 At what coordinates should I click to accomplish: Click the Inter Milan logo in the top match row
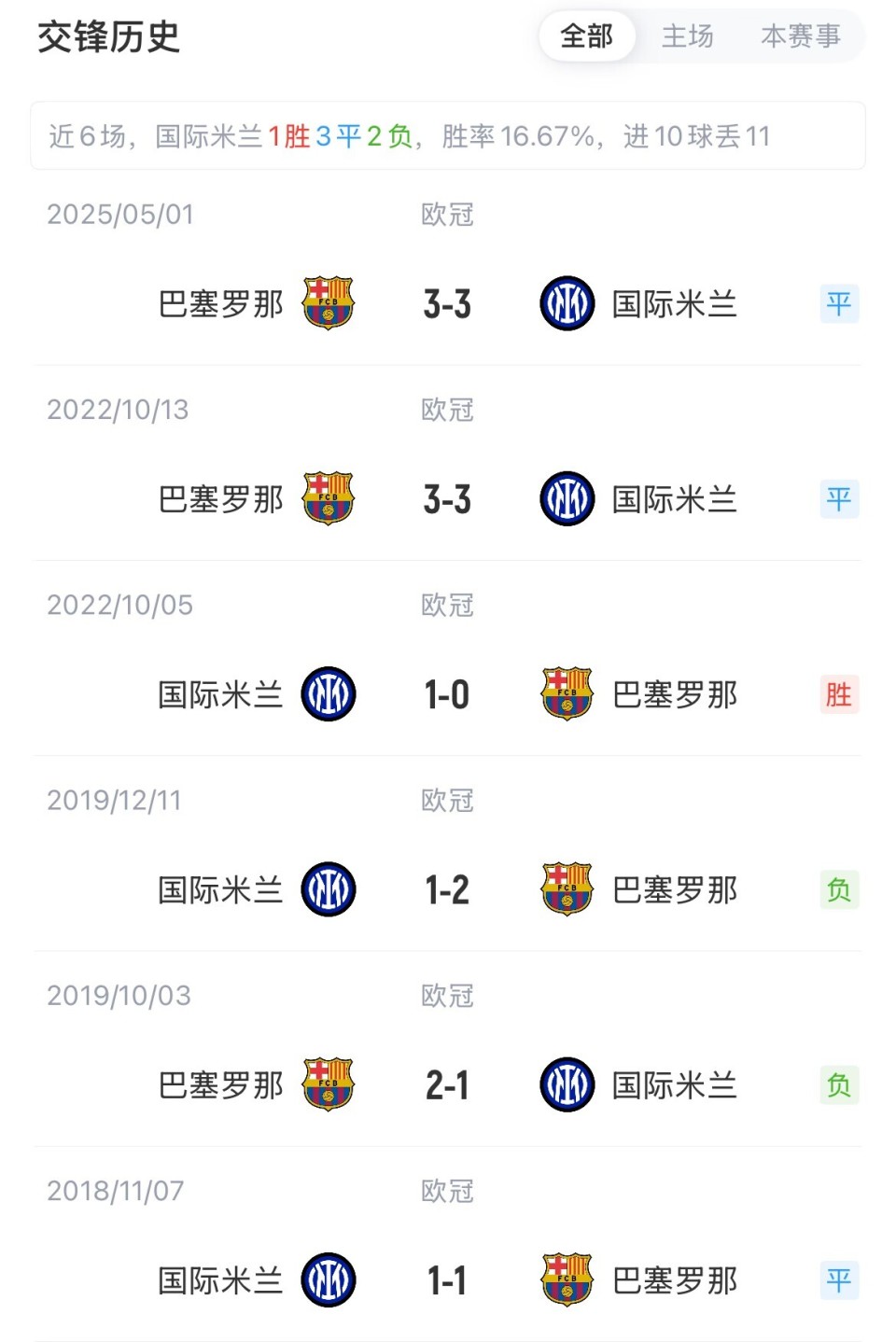pyautogui.click(x=567, y=302)
